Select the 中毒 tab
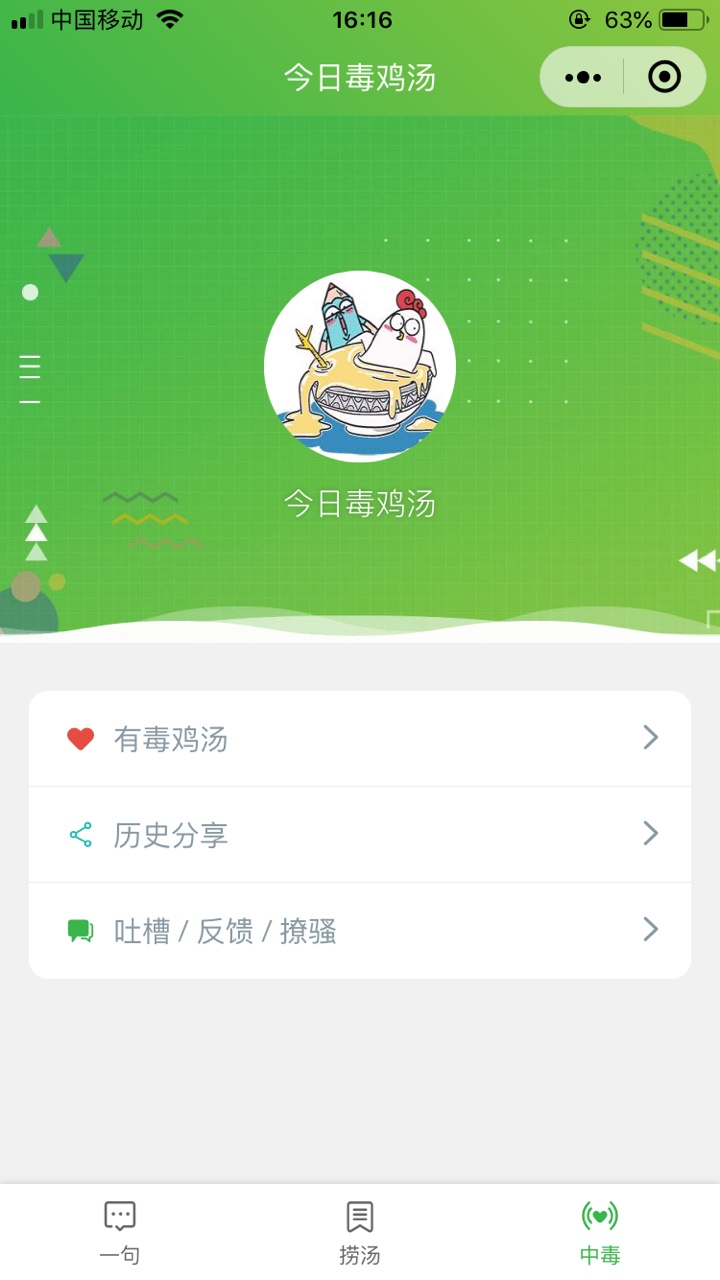720x1280 pixels. point(600,1232)
